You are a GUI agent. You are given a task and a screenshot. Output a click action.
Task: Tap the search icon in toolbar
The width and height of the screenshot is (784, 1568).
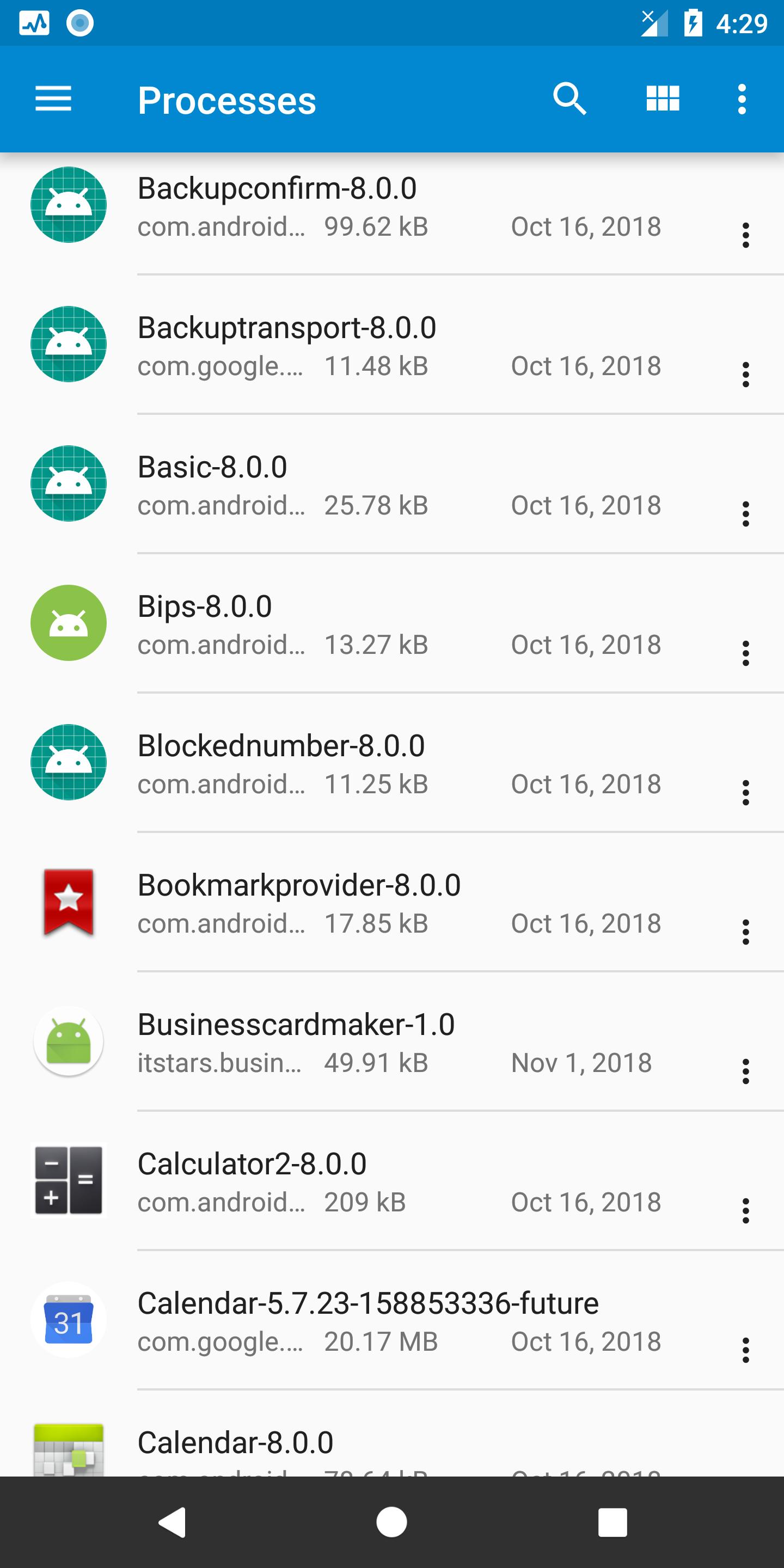(569, 99)
